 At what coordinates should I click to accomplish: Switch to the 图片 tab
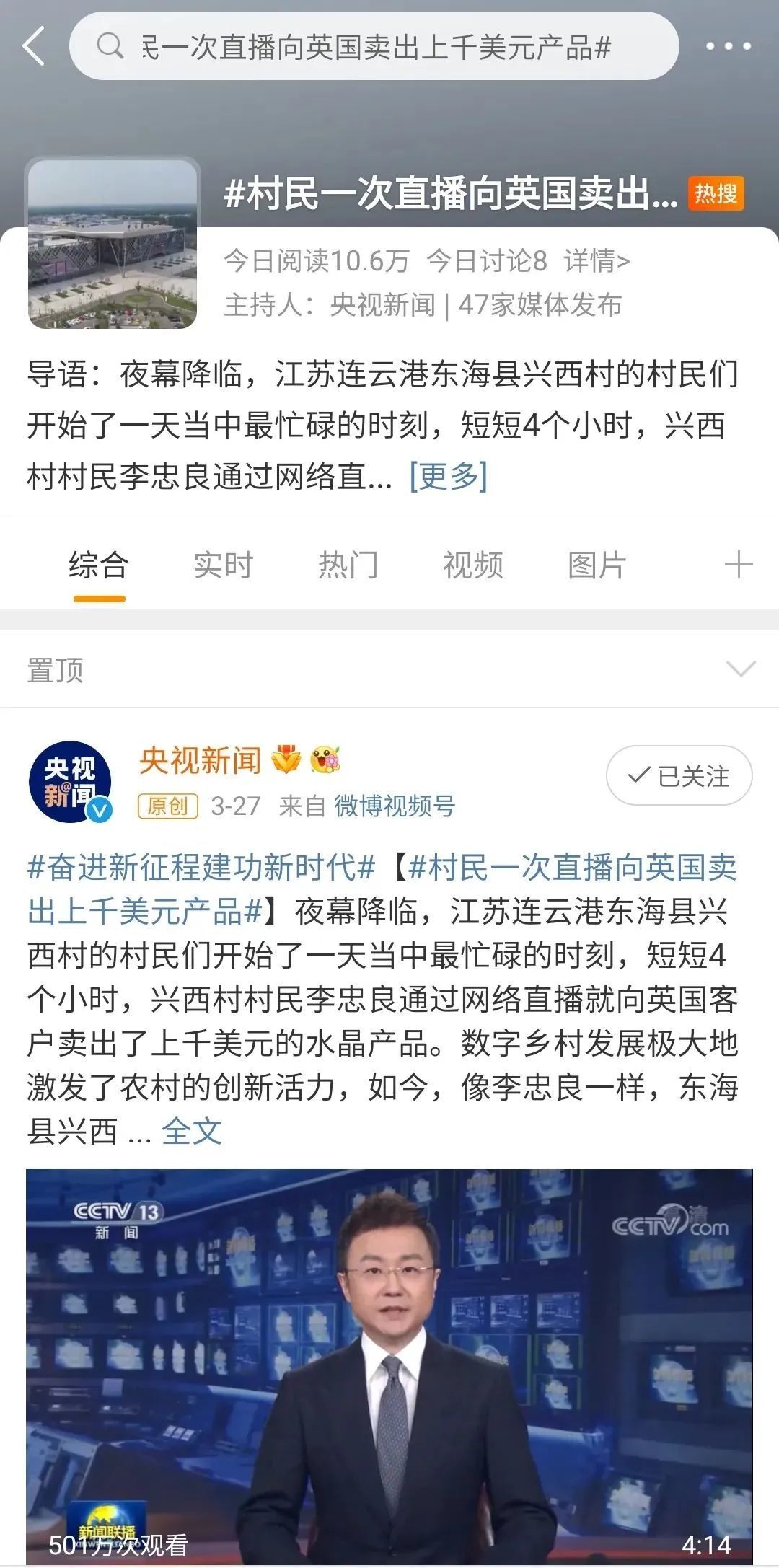(x=597, y=565)
